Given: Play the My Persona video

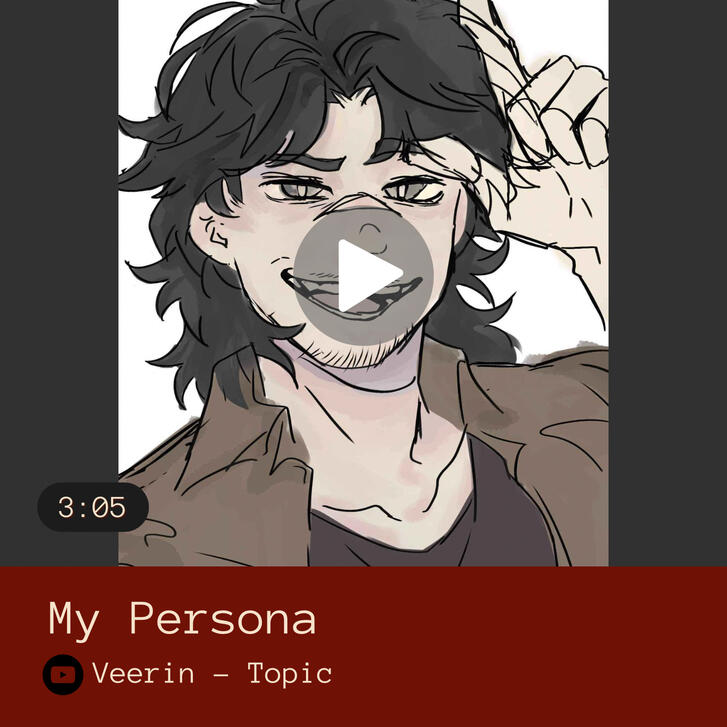Looking at the screenshot, I should coord(363,275).
